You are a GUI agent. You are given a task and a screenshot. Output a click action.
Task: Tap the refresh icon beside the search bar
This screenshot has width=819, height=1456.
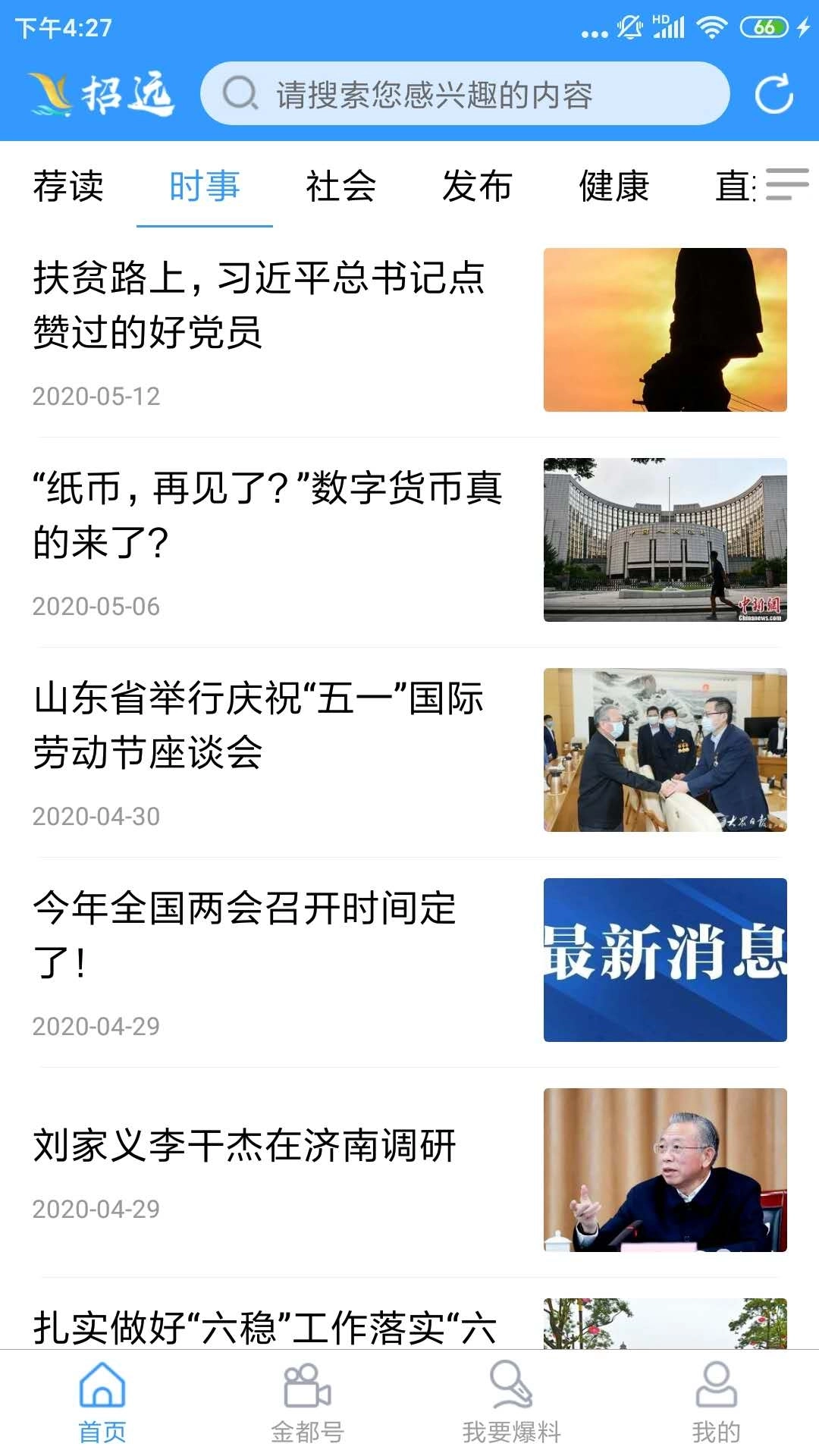click(x=774, y=93)
